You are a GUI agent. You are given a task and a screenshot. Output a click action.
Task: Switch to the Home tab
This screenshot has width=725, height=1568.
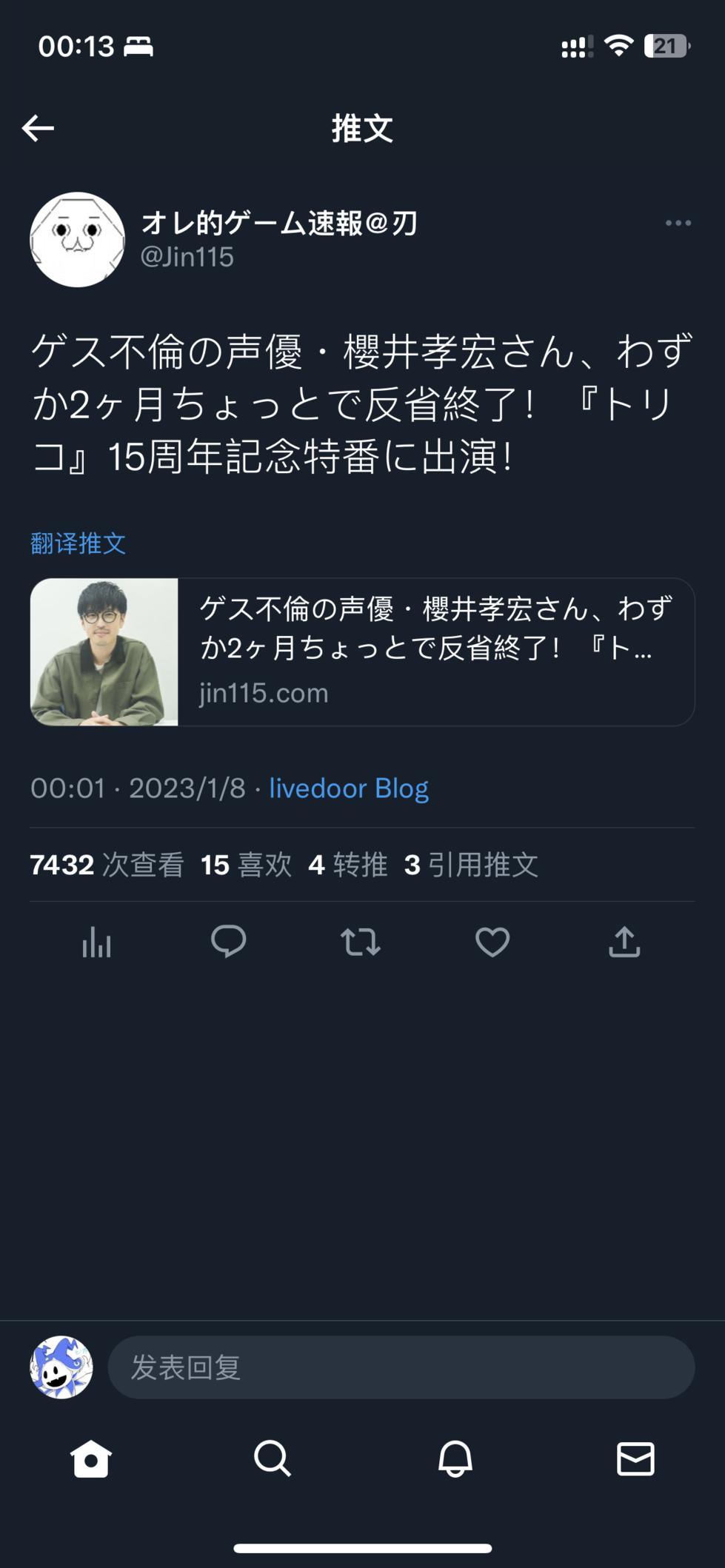(91, 1459)
